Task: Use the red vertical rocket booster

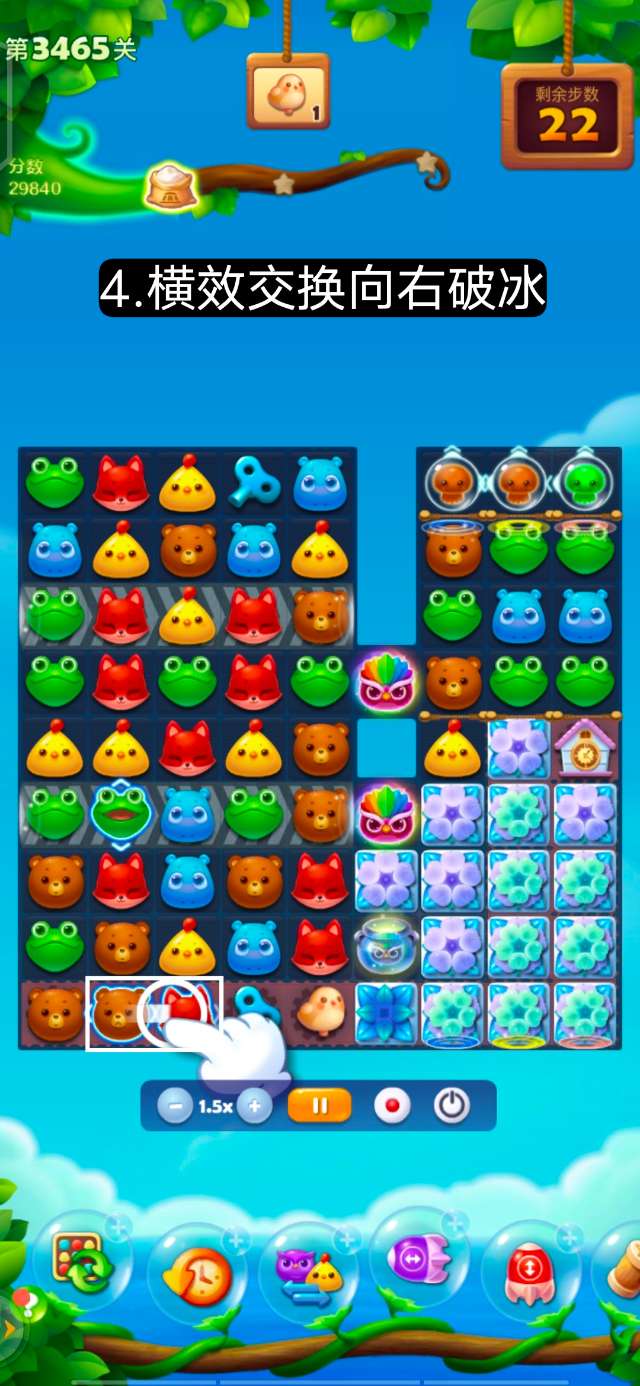Action: (530, 1273)
